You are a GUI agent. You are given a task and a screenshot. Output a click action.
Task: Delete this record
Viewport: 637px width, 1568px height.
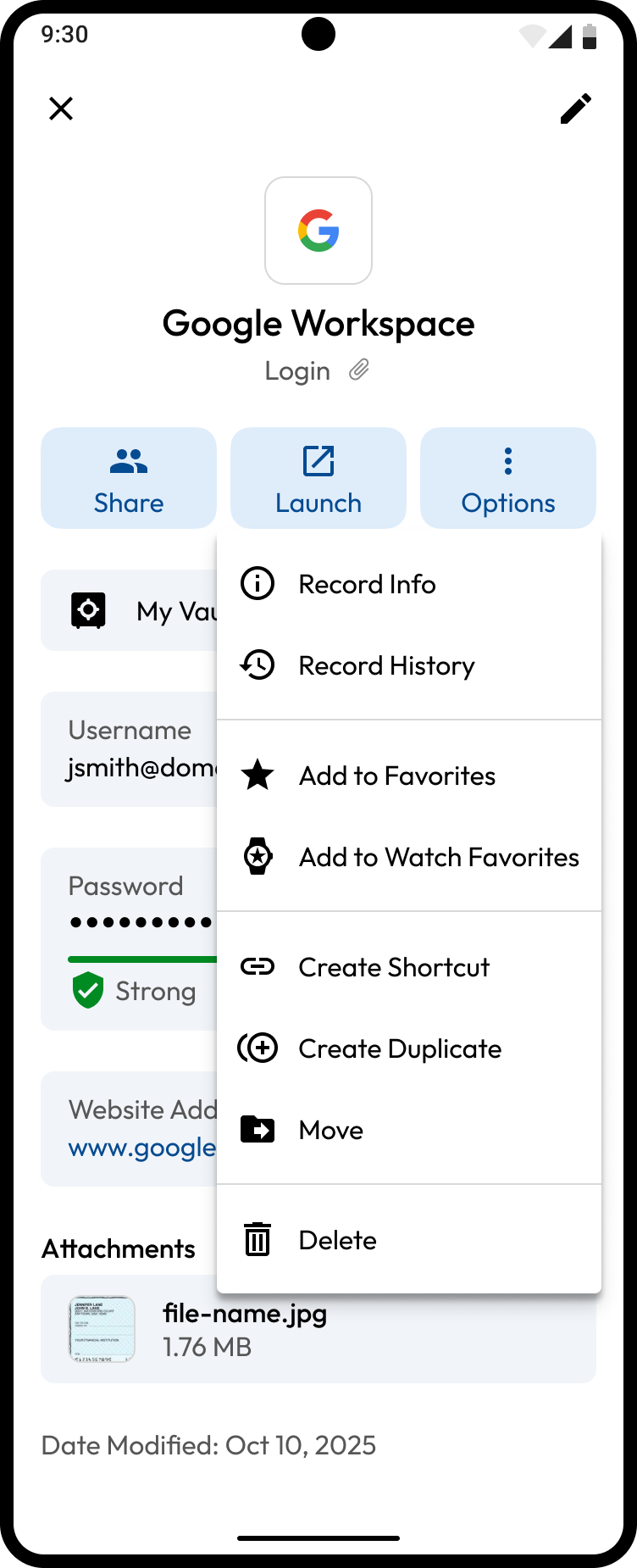[x=337, y=1241]
